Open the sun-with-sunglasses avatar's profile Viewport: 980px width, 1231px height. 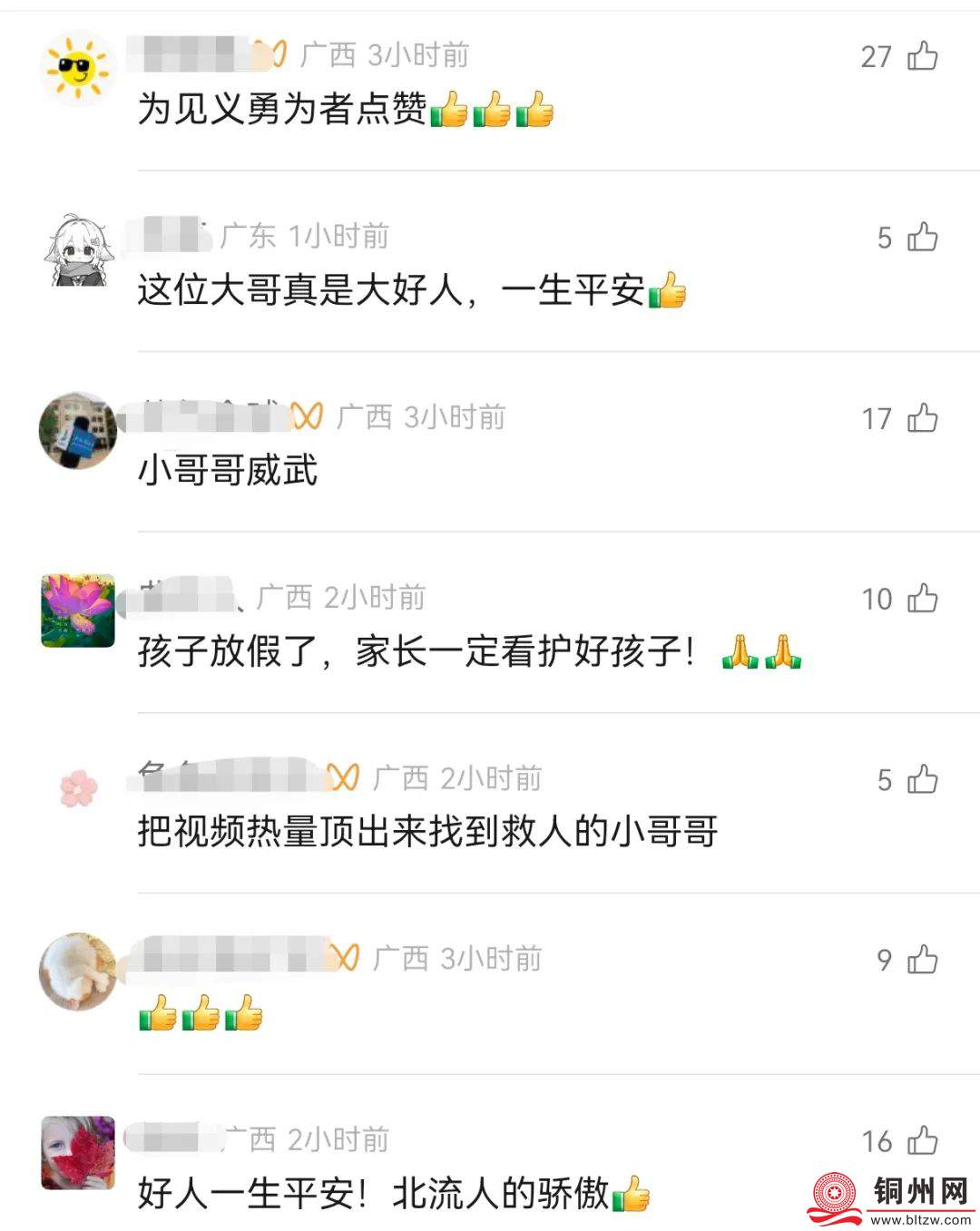79,68
